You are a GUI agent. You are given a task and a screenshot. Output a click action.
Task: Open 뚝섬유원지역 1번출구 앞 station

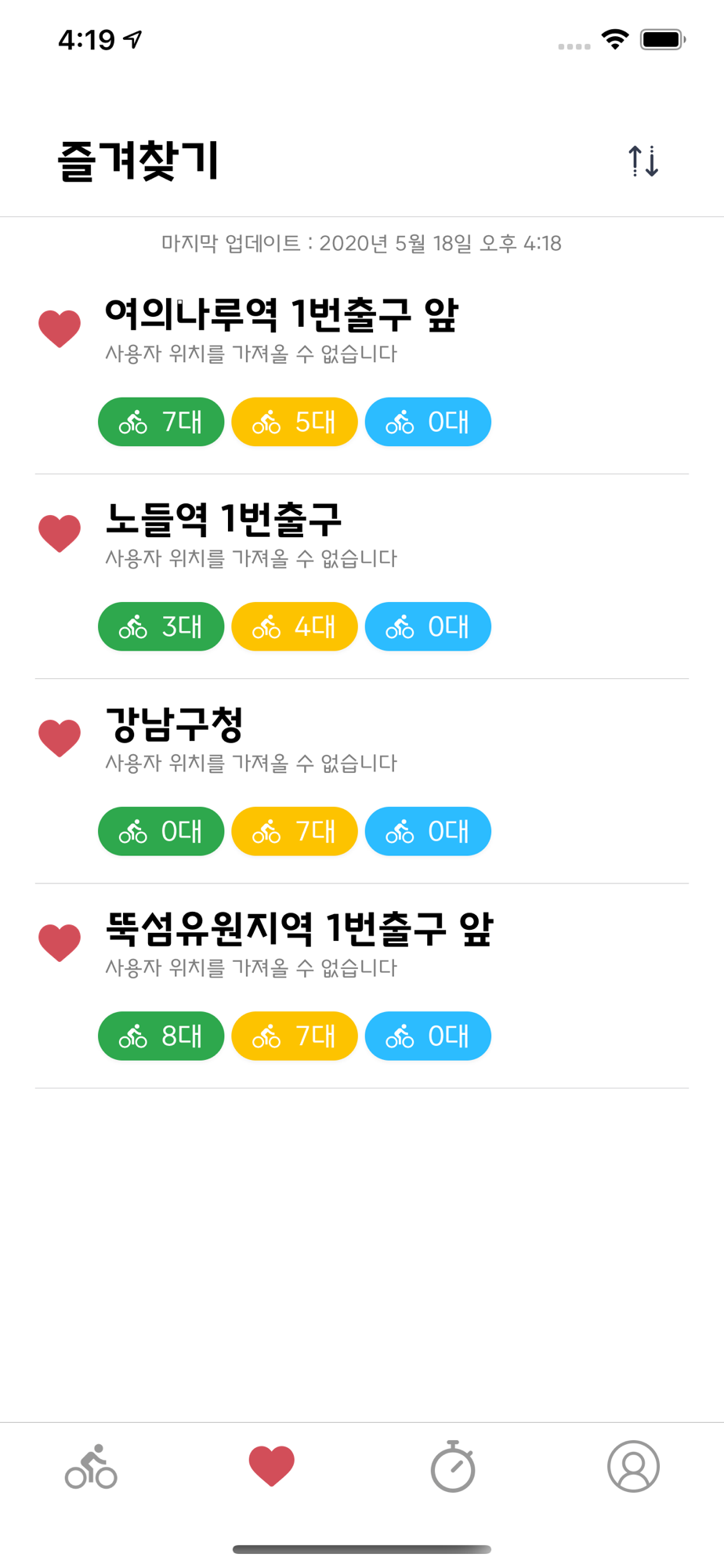tap(299, 929)
